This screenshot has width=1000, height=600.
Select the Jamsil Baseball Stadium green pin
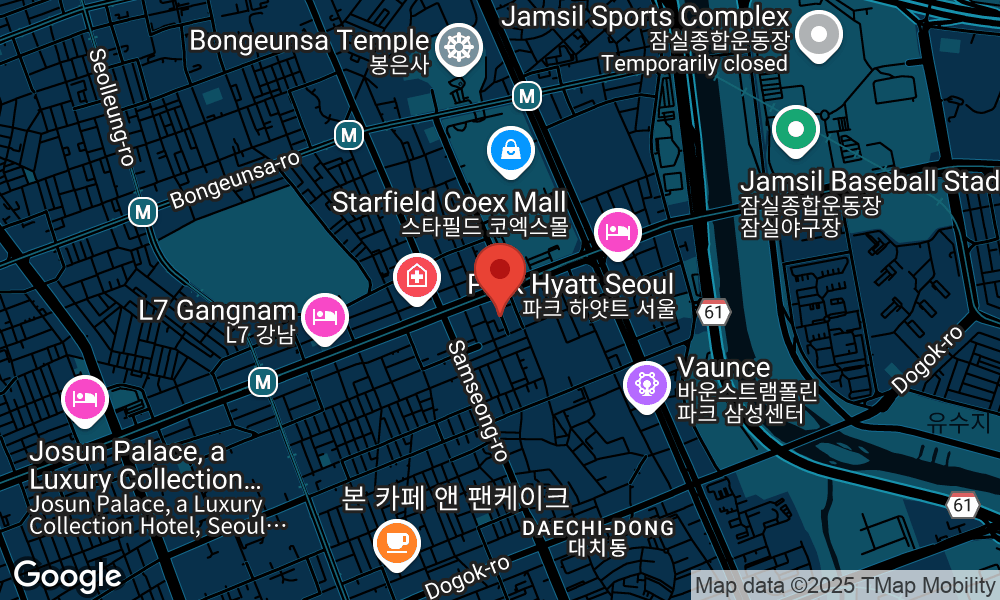796,130
